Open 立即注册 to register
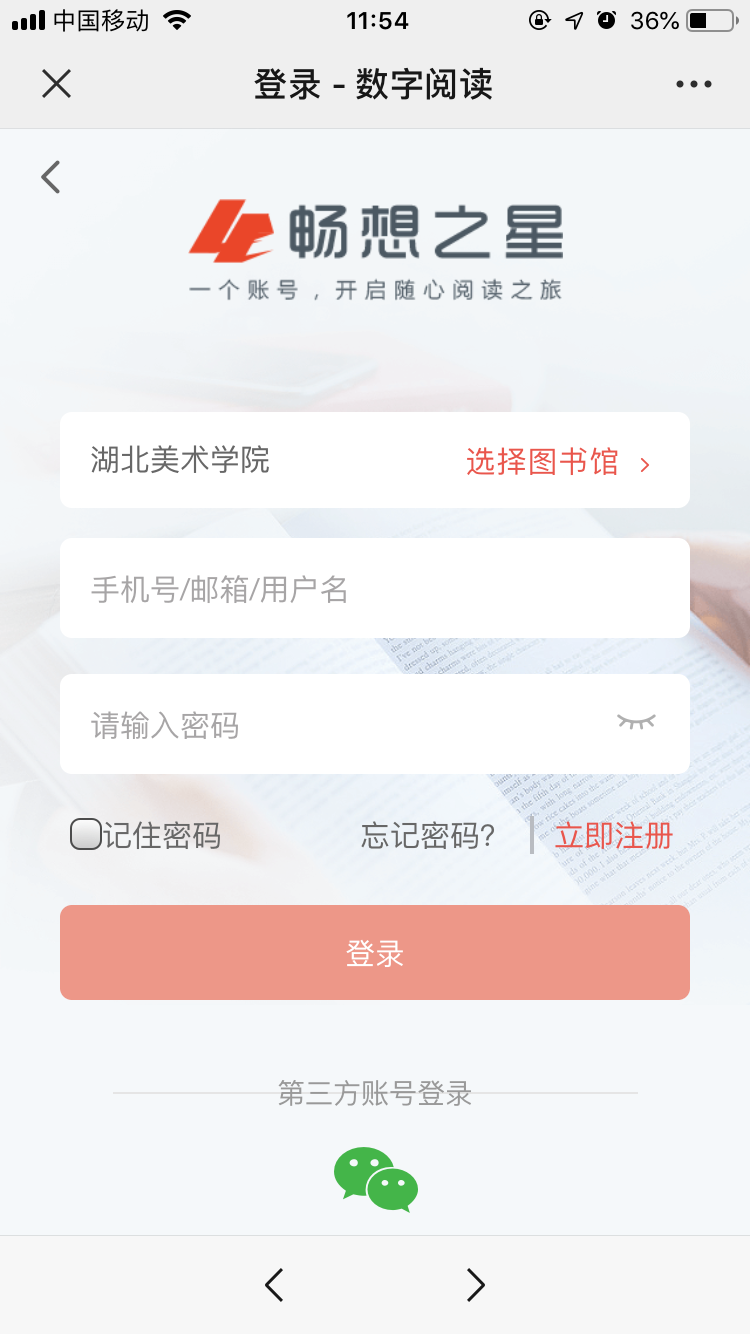Screen dimensions: 750x1334 613,836
